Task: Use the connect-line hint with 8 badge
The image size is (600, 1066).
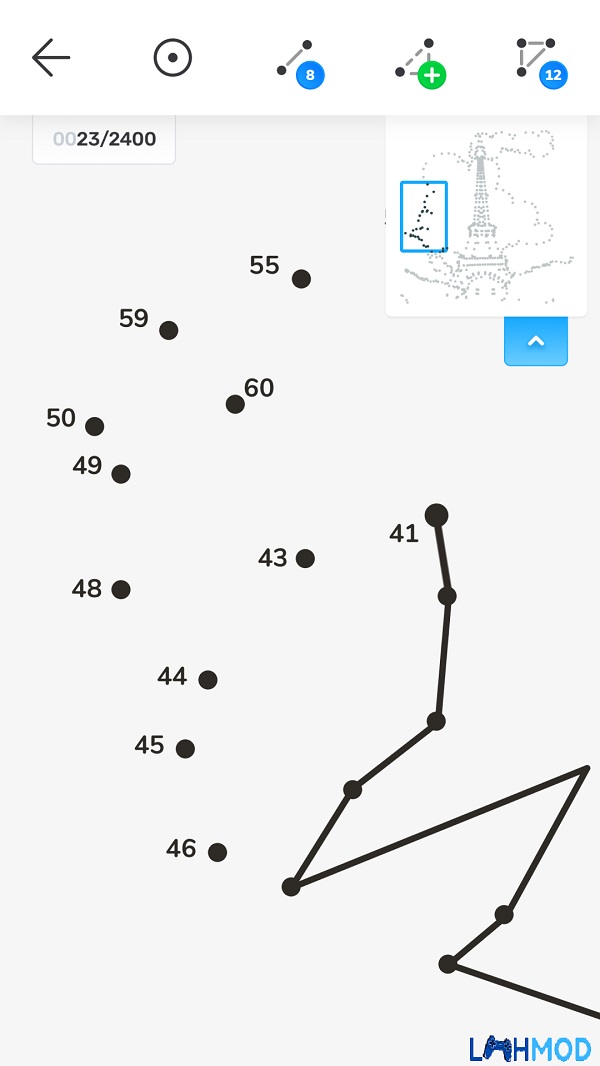Action: [300, 64]
